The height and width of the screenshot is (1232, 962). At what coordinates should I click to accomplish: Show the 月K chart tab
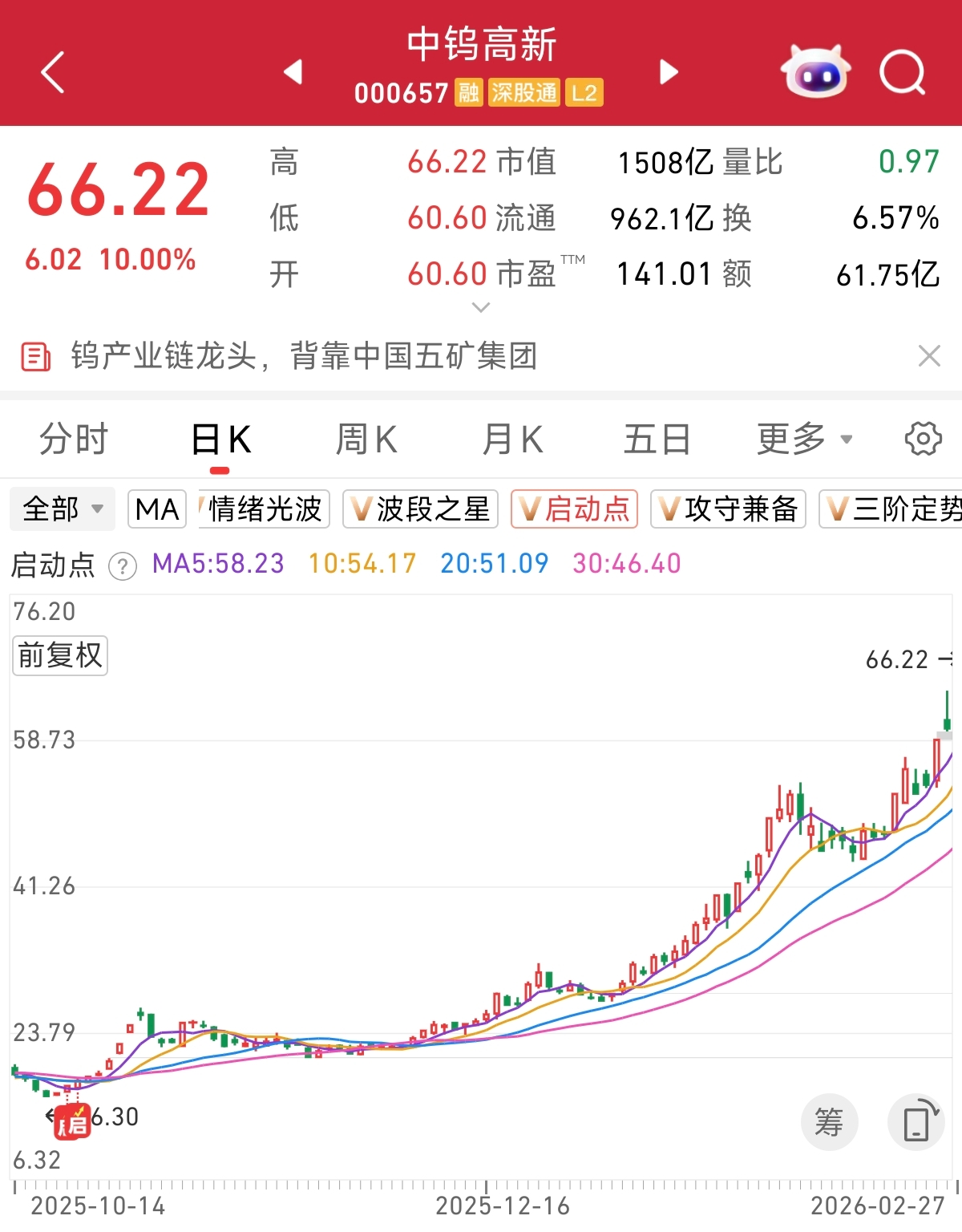point(513,440)
